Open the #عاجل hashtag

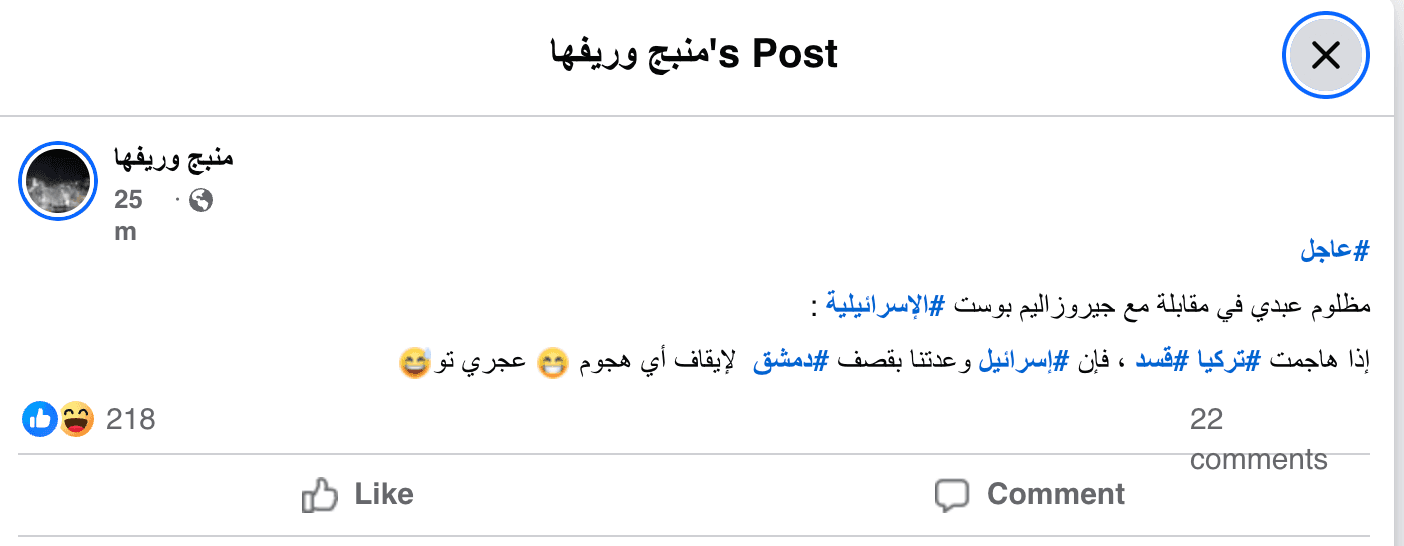point(1334,251)
